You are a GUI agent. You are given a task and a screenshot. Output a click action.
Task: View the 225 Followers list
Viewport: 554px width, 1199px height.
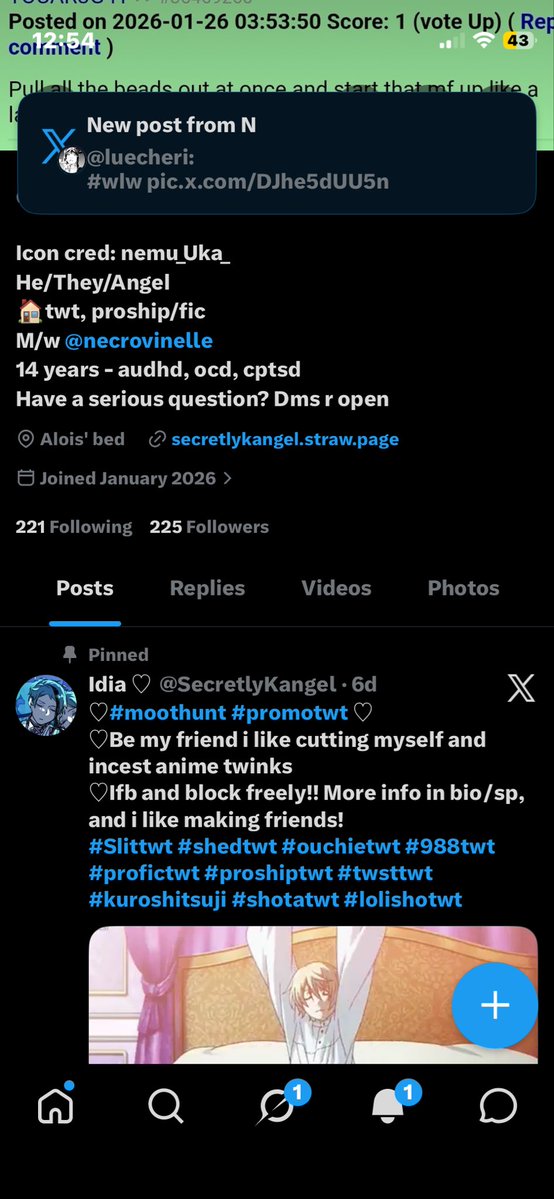click(209, 527)
